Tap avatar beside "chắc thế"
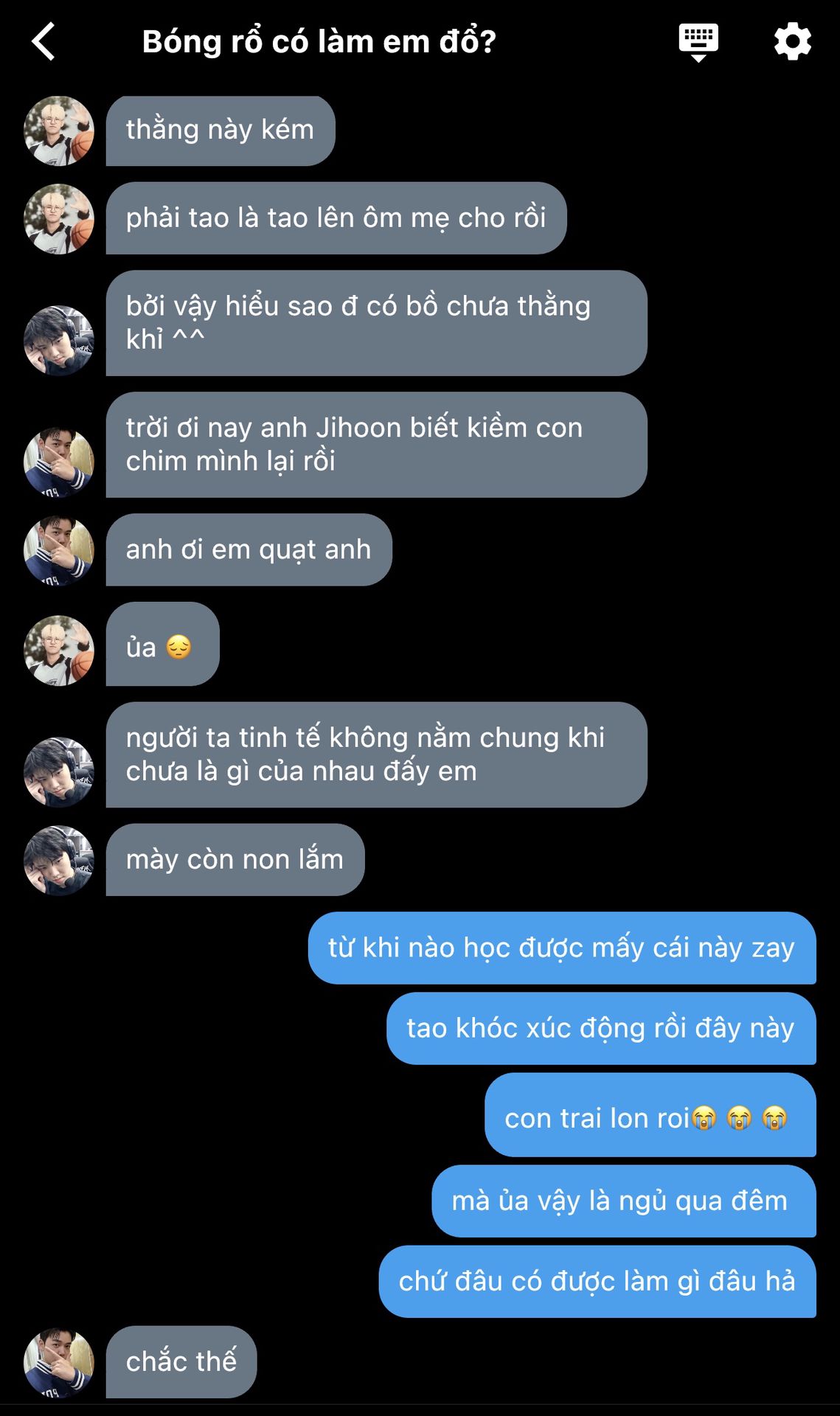This screenshot has height=1416, width=840. point(59,1362)
